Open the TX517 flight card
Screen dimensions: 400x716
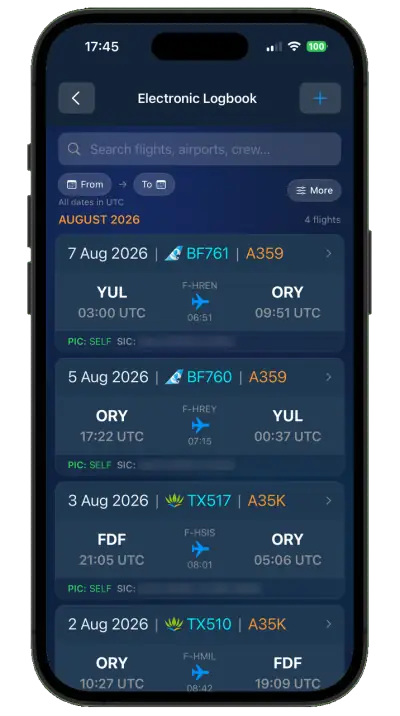point(200,541)
